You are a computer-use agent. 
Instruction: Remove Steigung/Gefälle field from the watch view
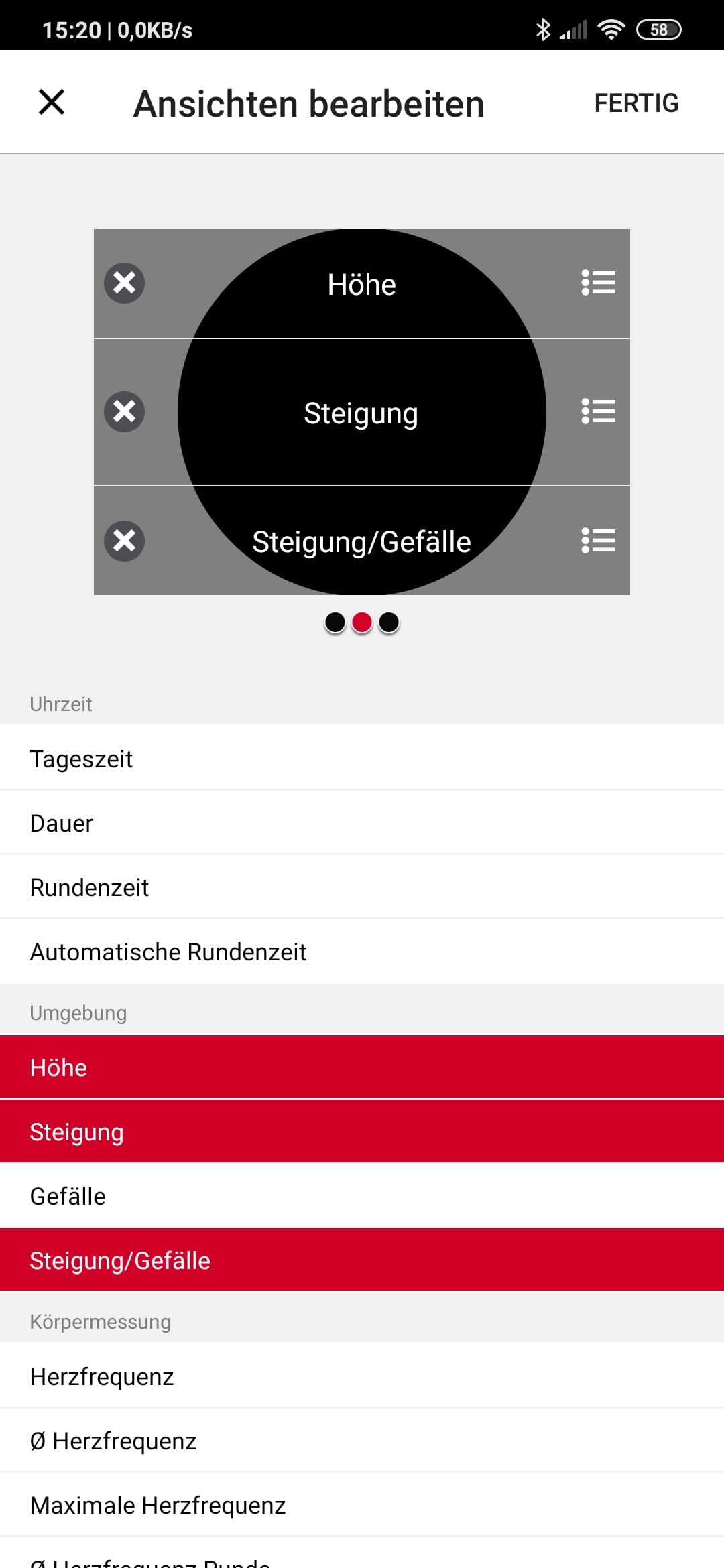(x=125, y=541)
